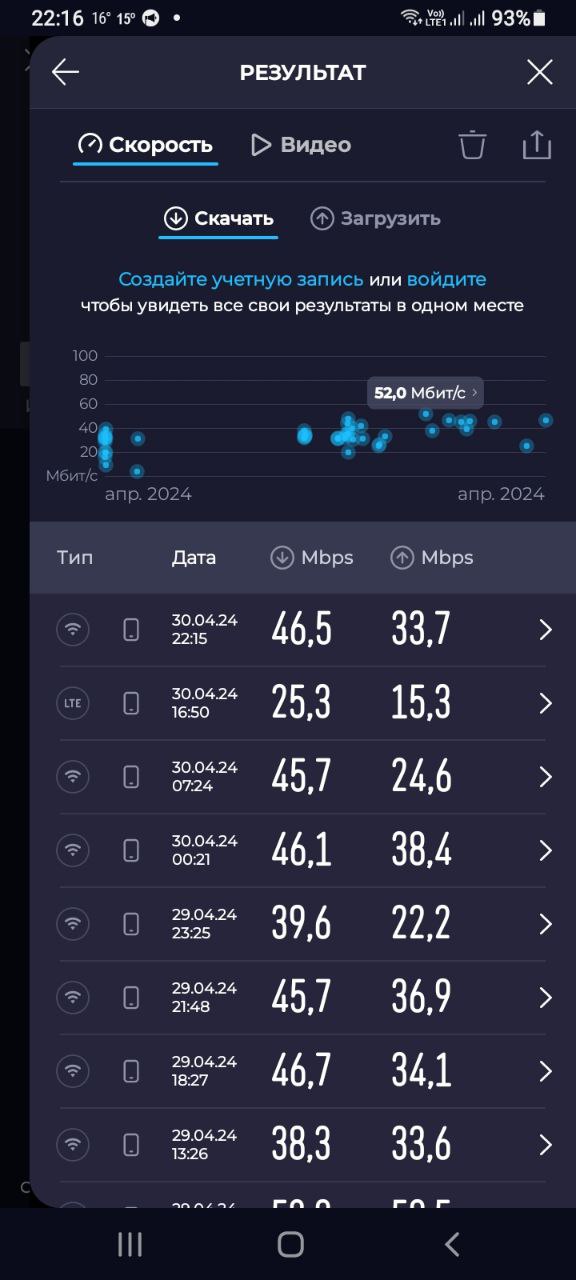Open the 30.04.24 00:21 result
Image resolution: width=576 pixels, height=1280 pixels.
tap(302, 851)
